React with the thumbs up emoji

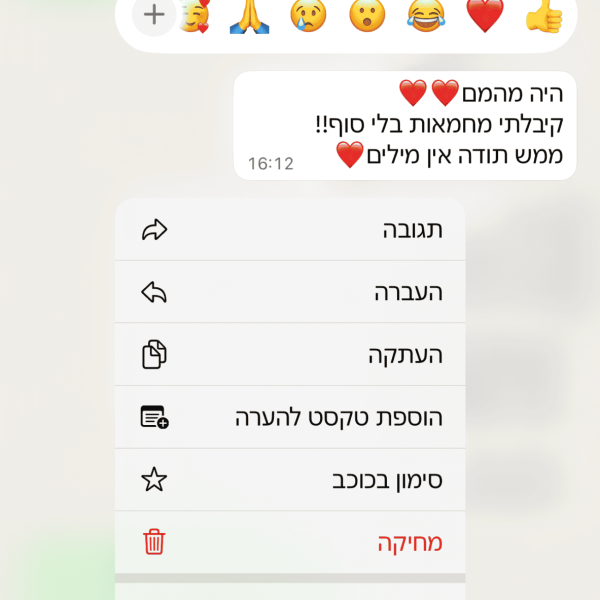pyautogui.click(x=543, y=15)
